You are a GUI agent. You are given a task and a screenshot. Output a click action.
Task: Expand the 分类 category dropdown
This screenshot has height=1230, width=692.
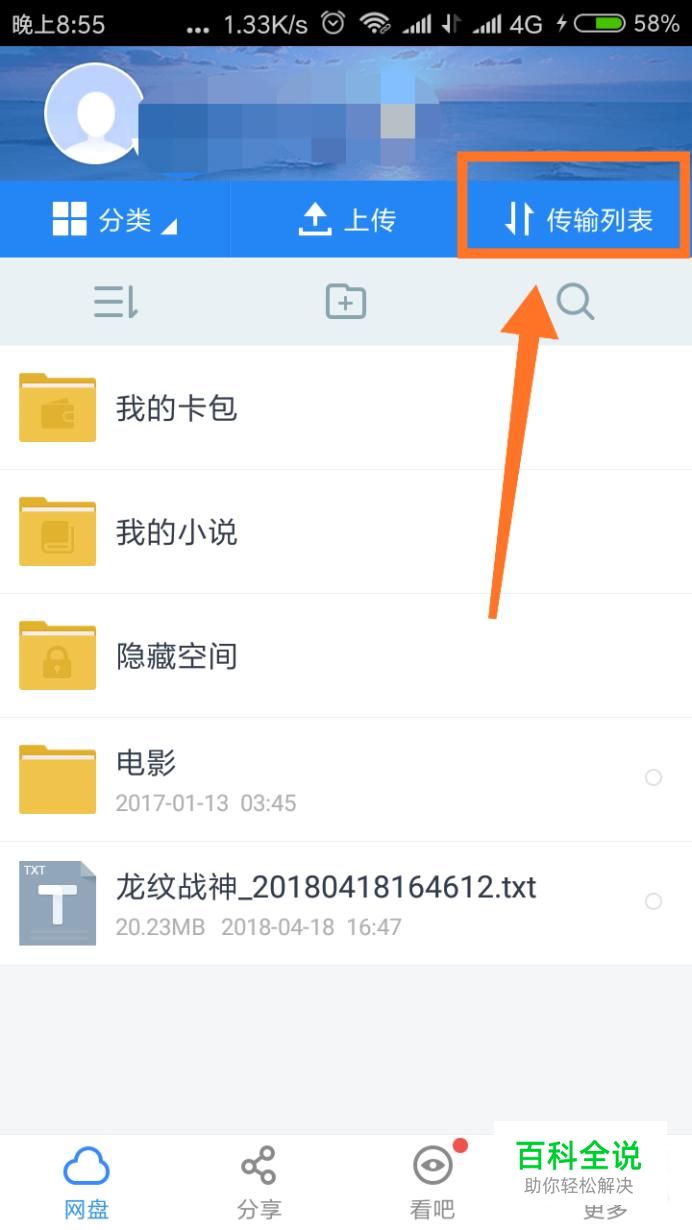click(114, 220)
